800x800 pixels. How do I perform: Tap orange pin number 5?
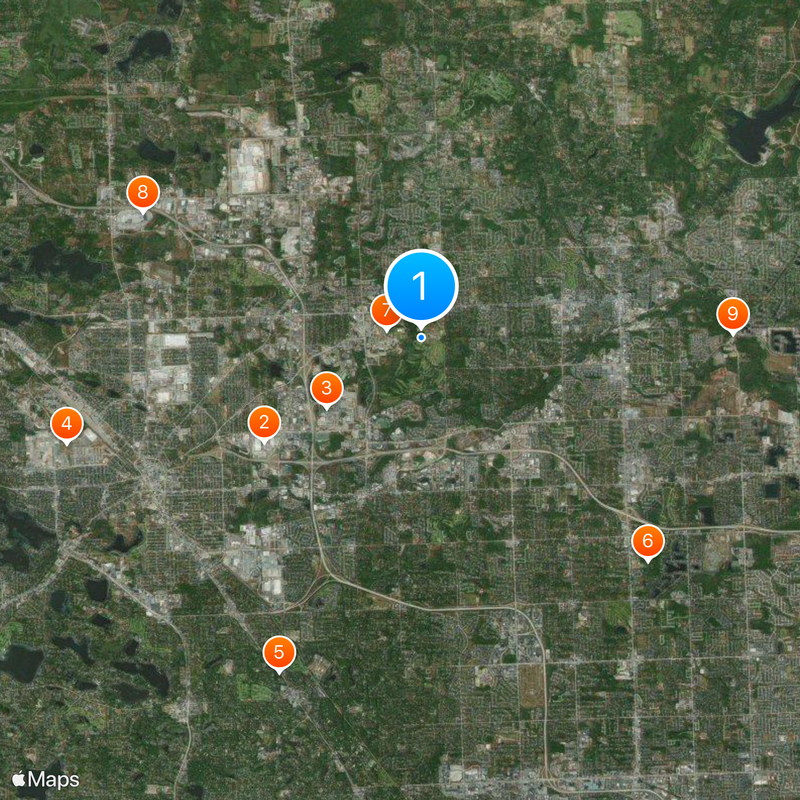click(x=279, y=653)
